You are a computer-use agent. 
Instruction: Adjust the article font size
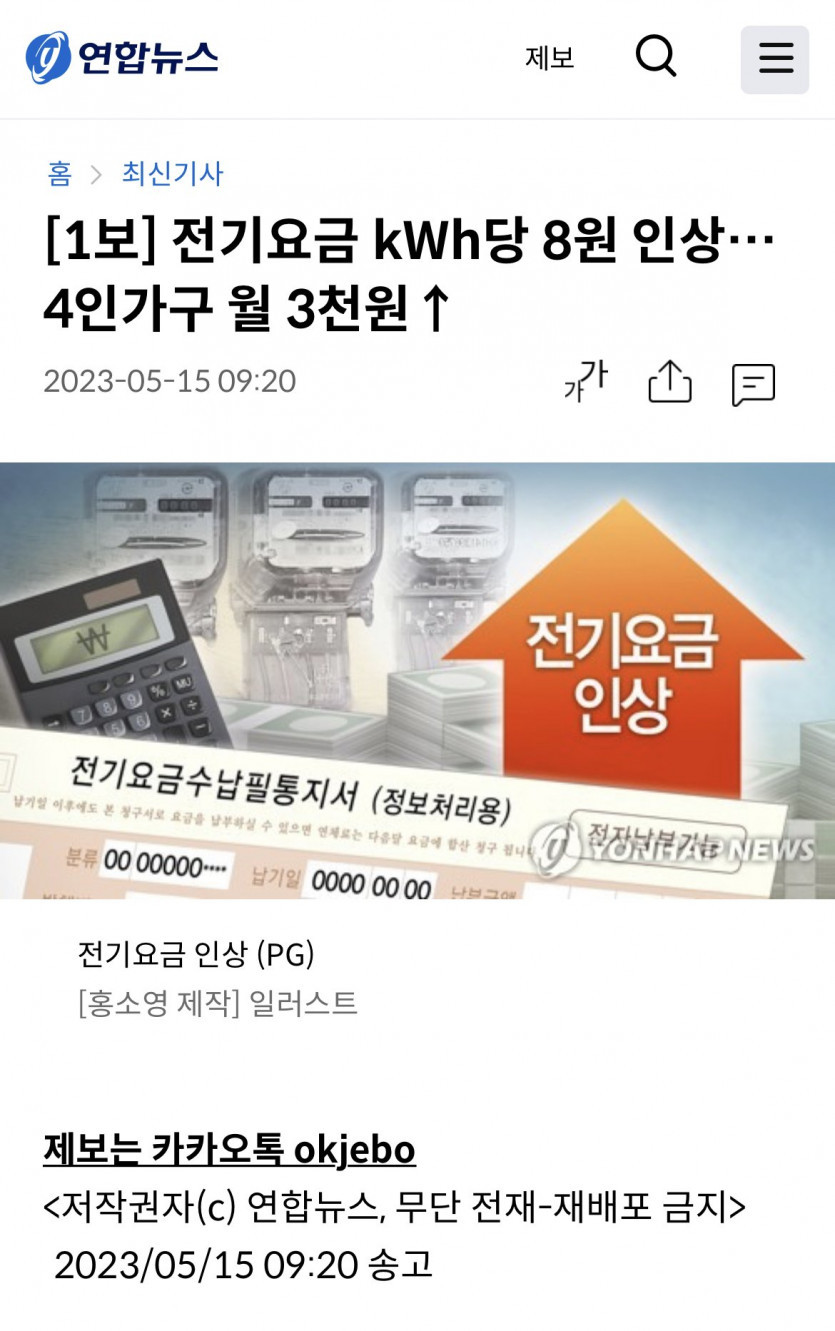click(586, 381)
